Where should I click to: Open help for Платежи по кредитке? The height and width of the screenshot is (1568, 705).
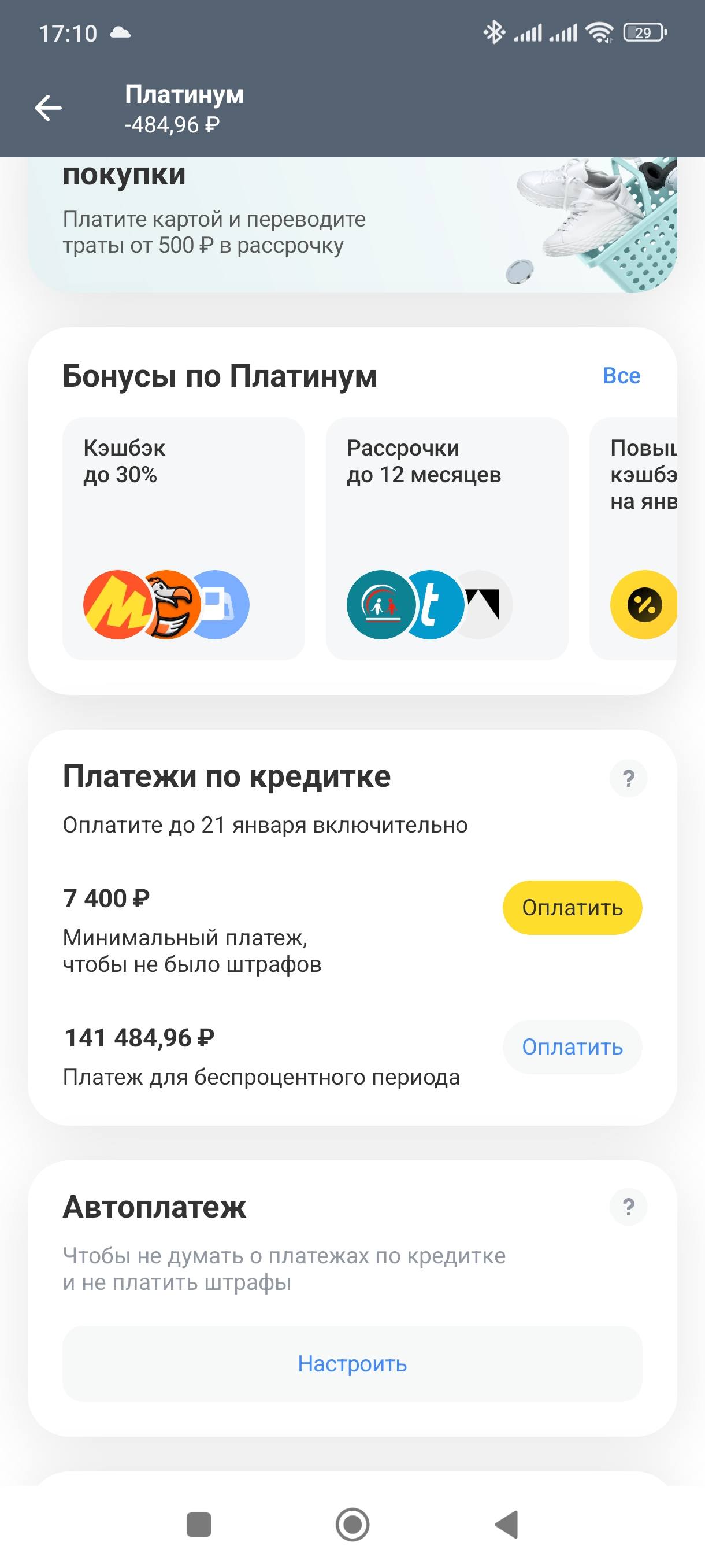(x=628, y=777)
